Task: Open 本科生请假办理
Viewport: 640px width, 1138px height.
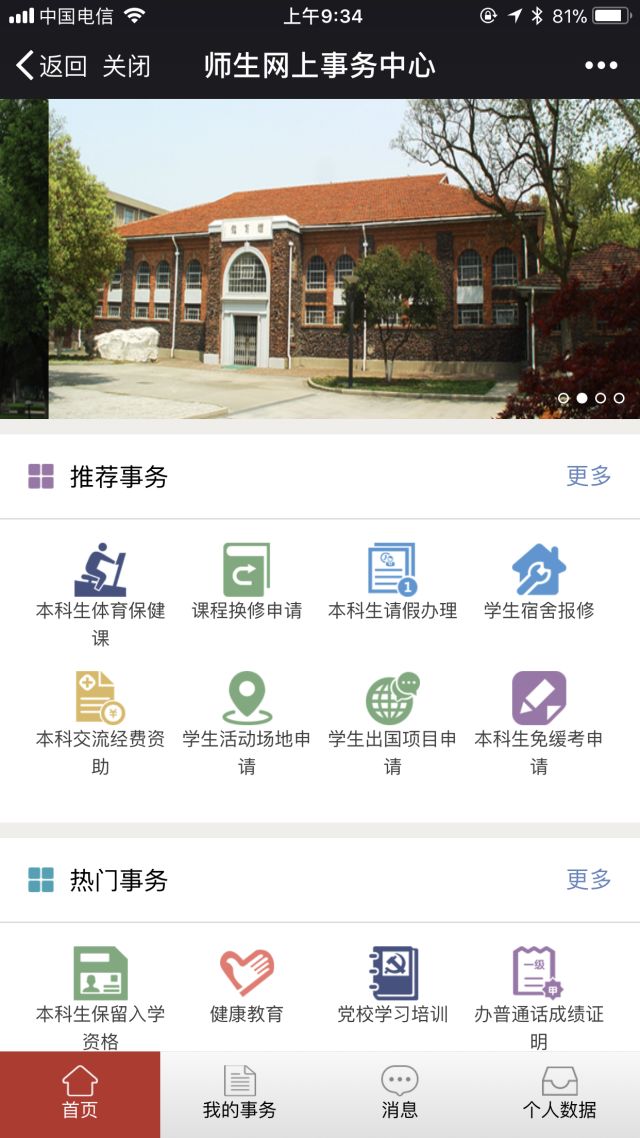Action: pyautogui.click(x=392, y=582)
